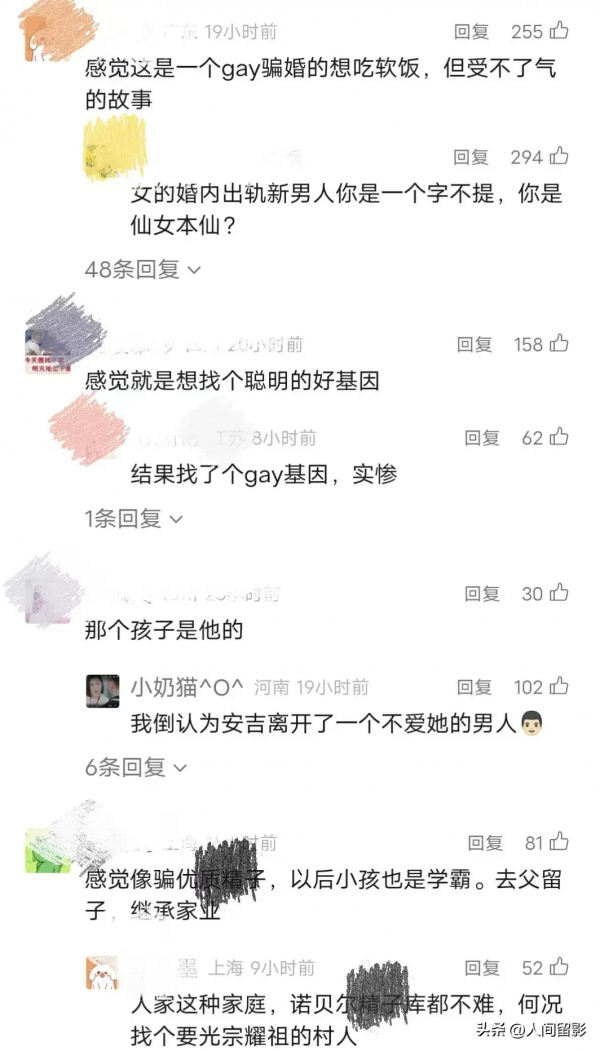The width and height of the screenshot is (600, 1051).
Task: Reply to 小奶猫^O^'s comment
Action: click(x=474, y=687)
